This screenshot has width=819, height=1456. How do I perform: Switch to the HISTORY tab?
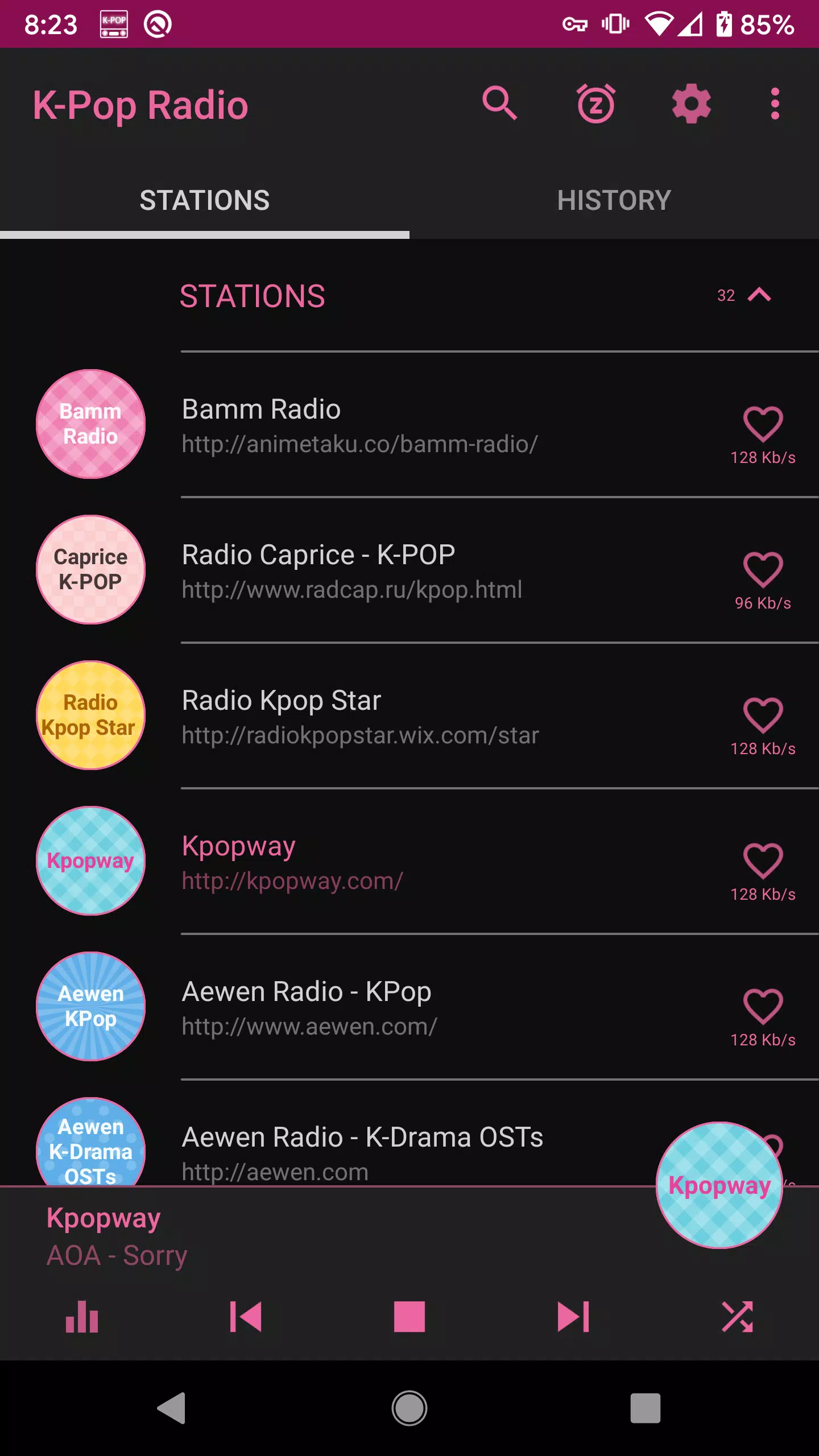click(614, 200)
